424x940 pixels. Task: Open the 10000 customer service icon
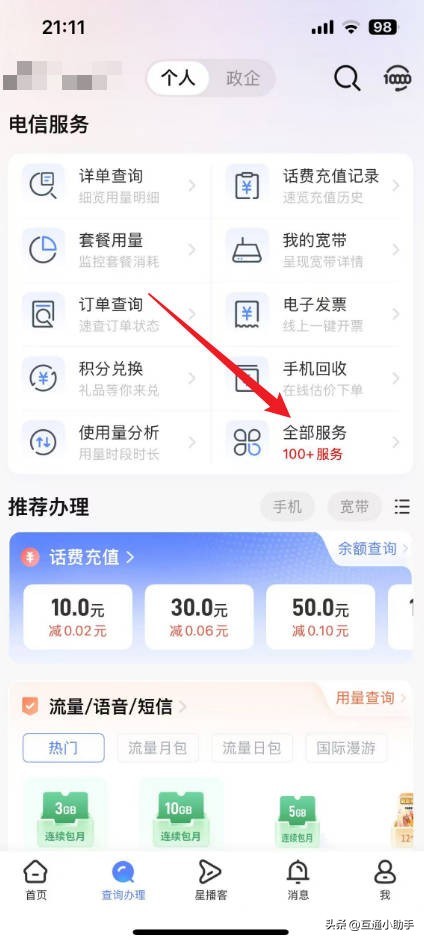[x=398, y=78]
